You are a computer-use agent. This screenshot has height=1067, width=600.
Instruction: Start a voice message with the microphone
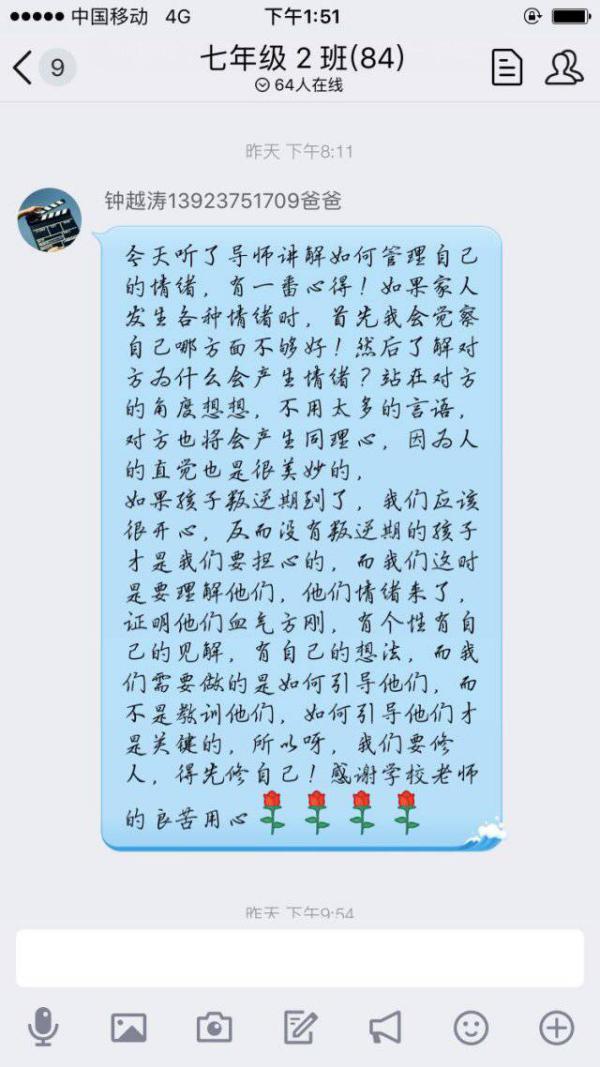coord(43,1027)
